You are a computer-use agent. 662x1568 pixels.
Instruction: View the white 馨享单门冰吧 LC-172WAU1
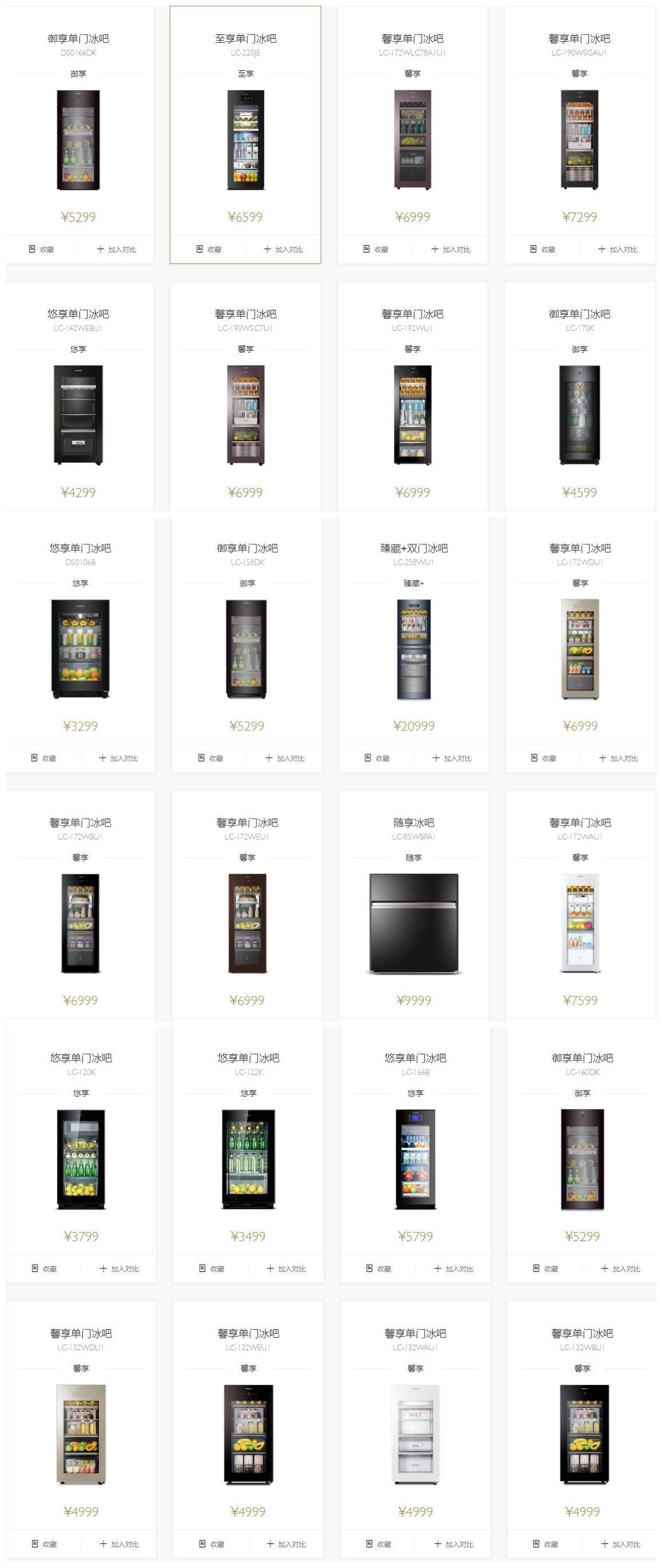pos(580,923)
